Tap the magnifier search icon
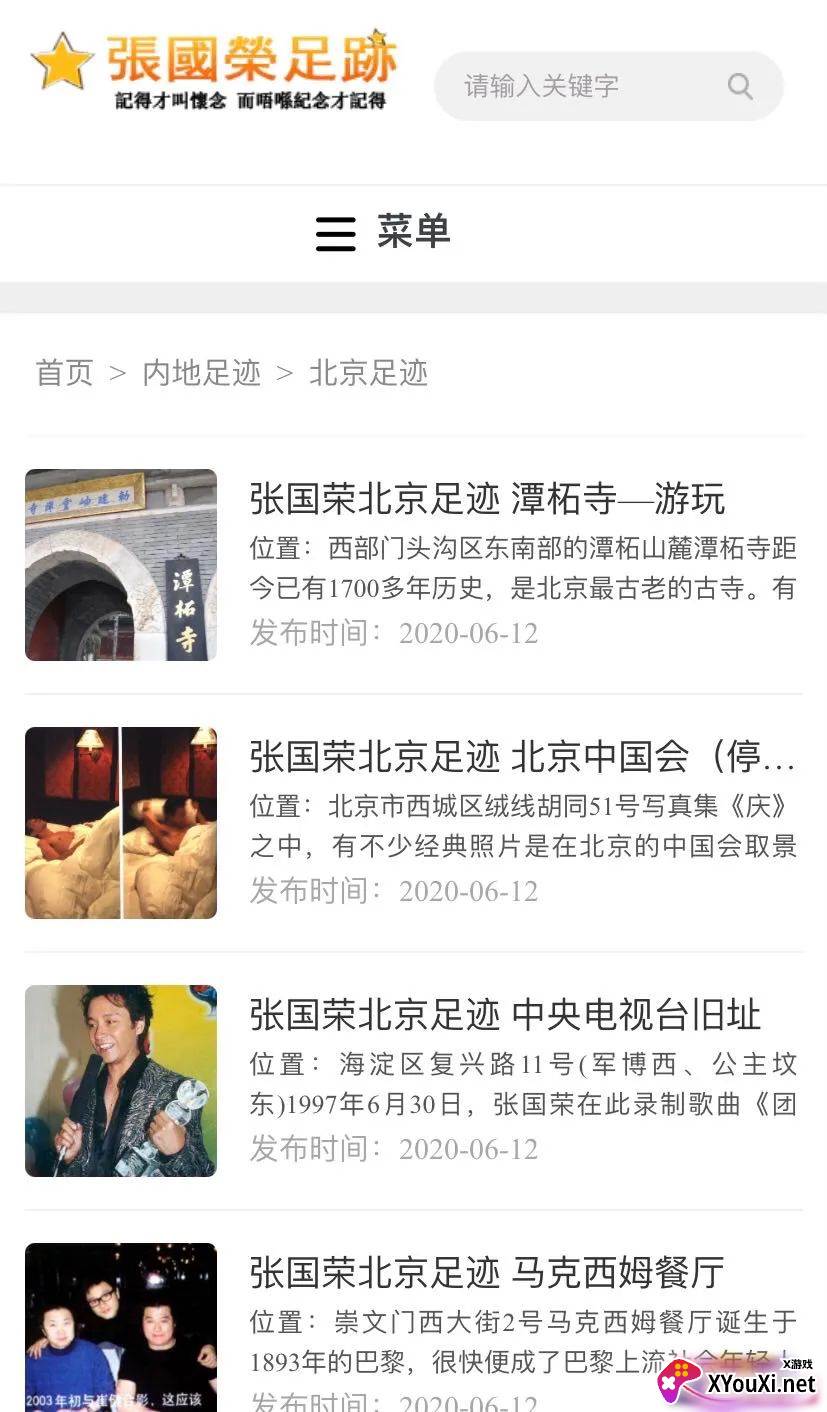Viewport: 827px width, 1412px height. click(740, 86)
